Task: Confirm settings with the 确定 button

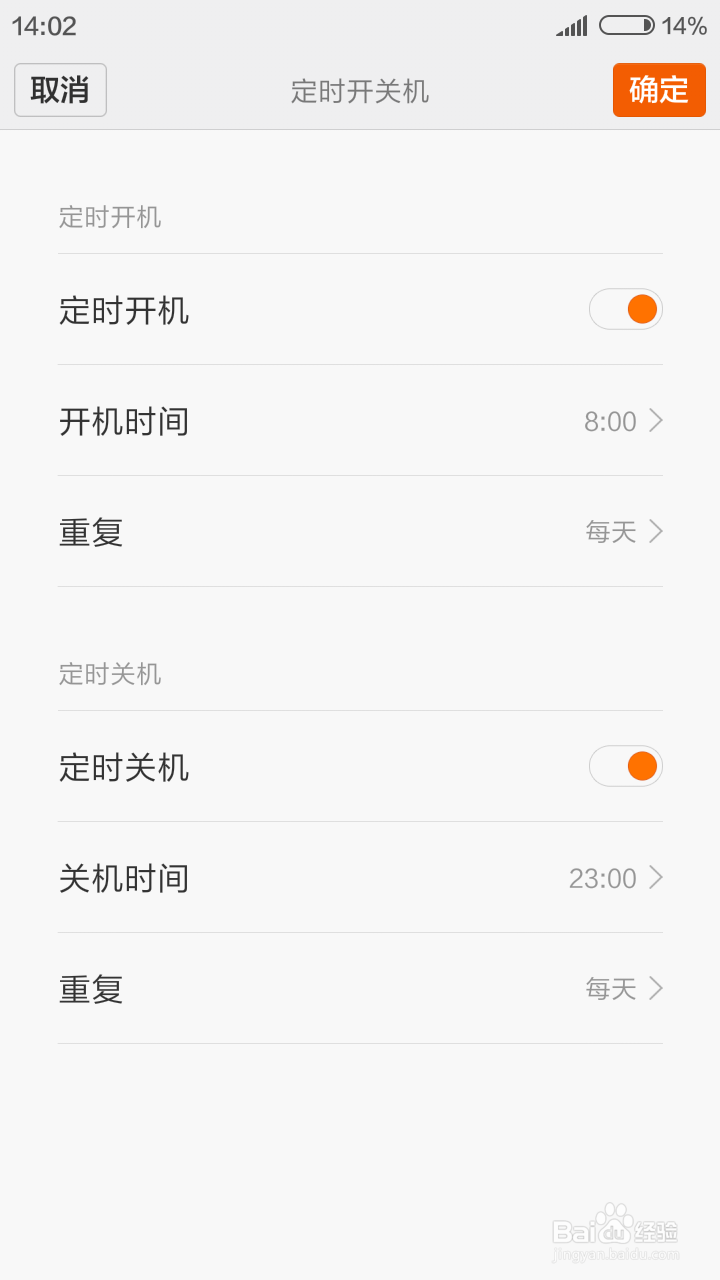Action: point(659,90)
